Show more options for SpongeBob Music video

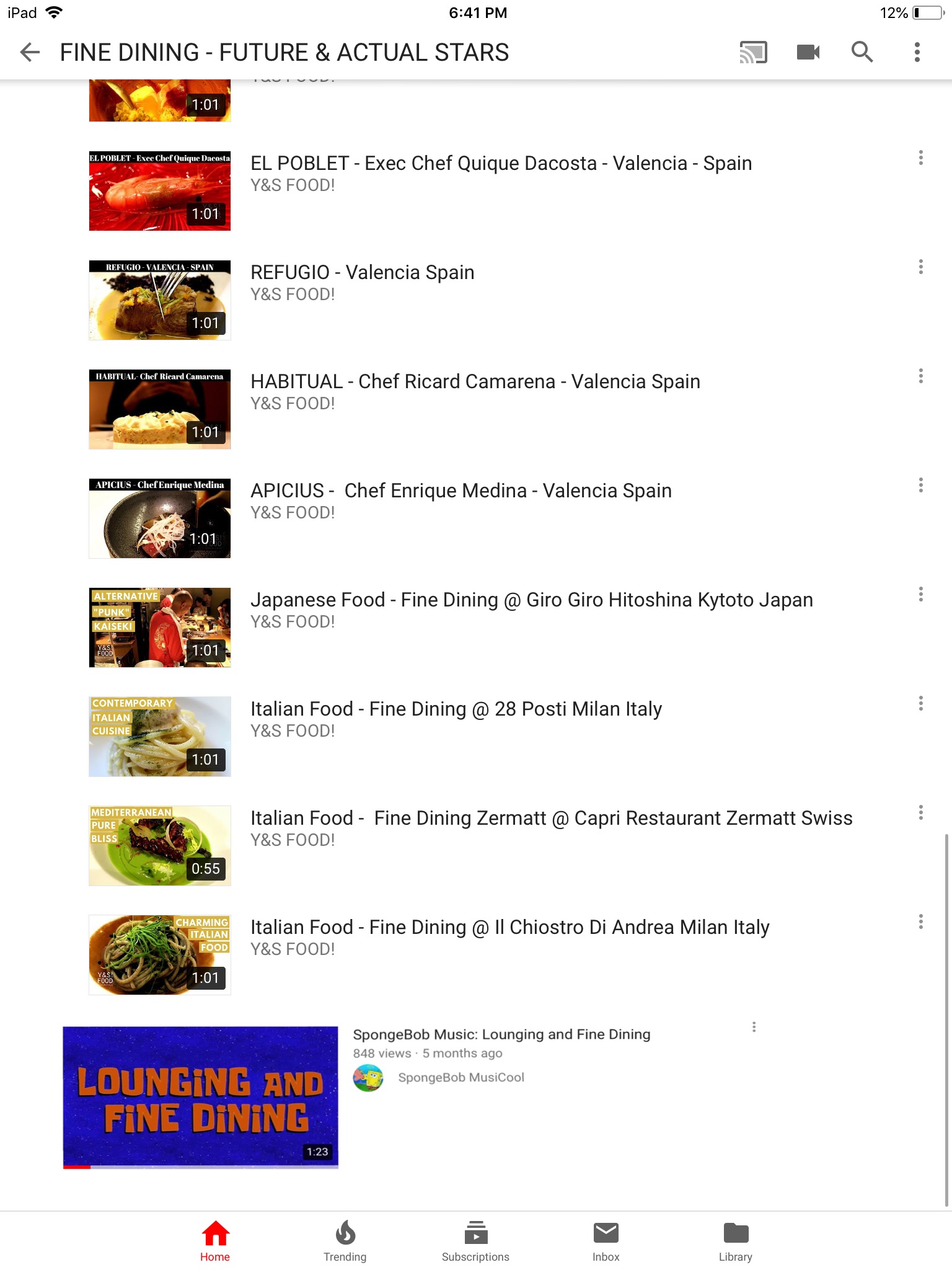(x=754, y=1027)
